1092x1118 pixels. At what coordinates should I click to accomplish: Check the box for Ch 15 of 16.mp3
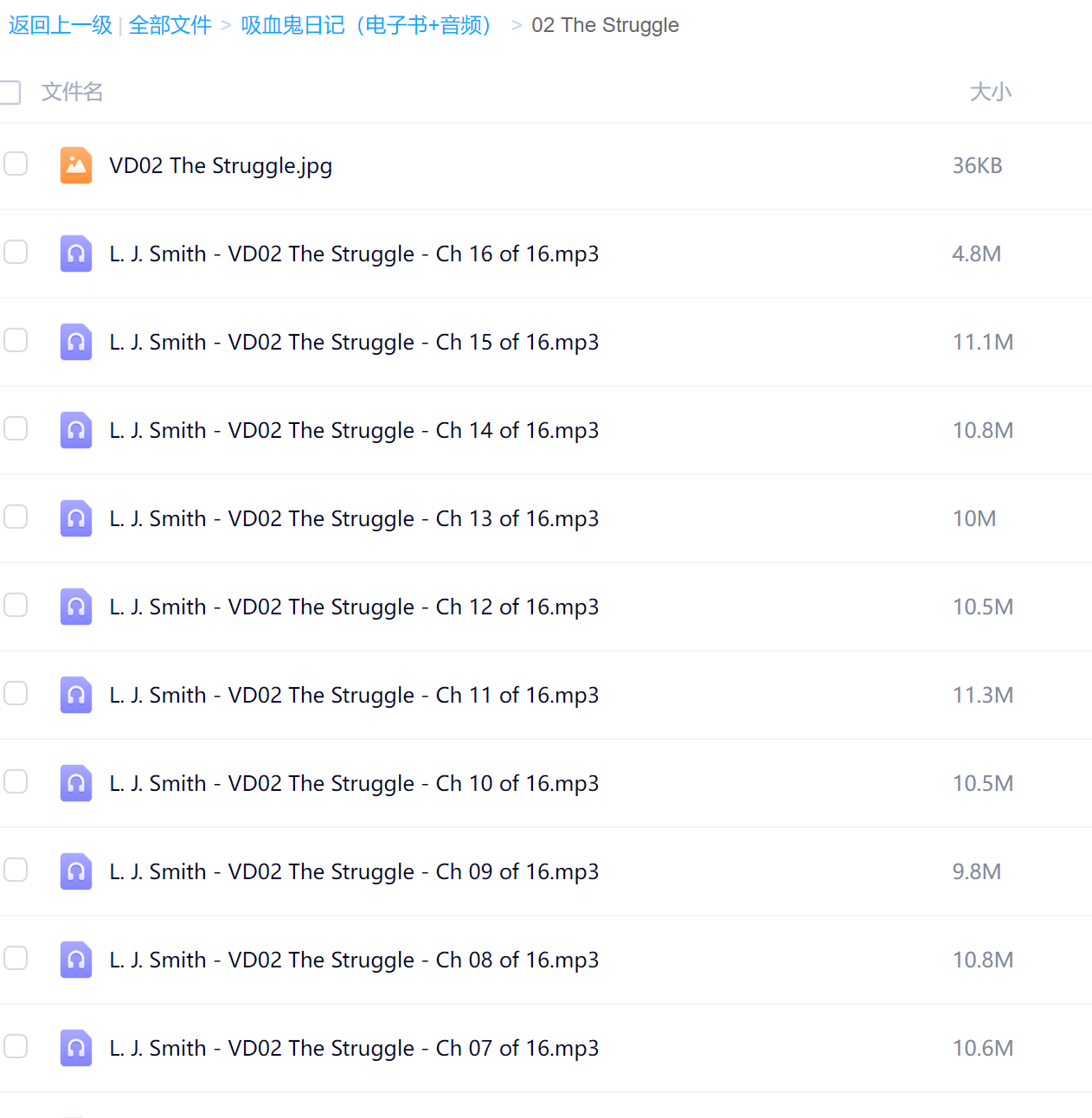16,340
